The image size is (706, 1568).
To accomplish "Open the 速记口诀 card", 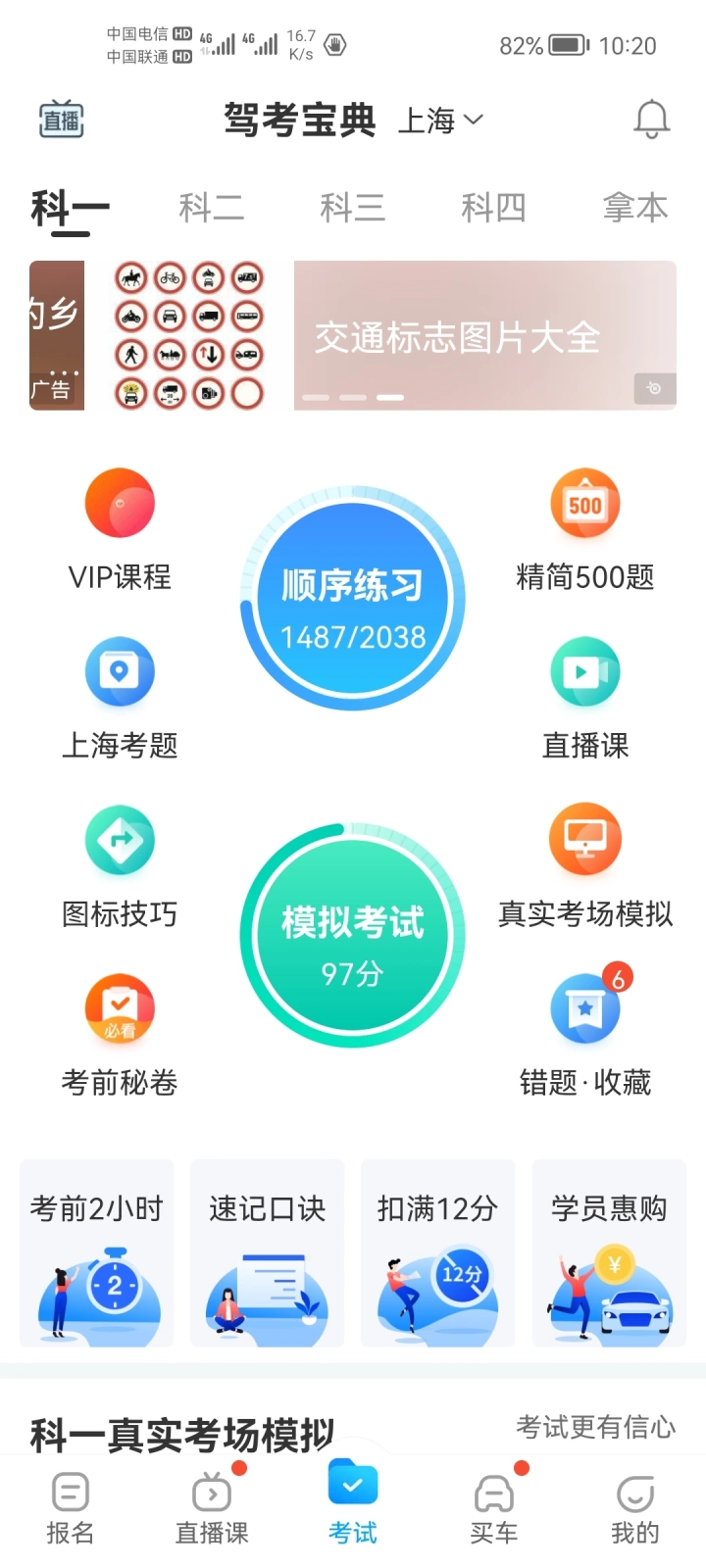I will (x=267, y=1252).
